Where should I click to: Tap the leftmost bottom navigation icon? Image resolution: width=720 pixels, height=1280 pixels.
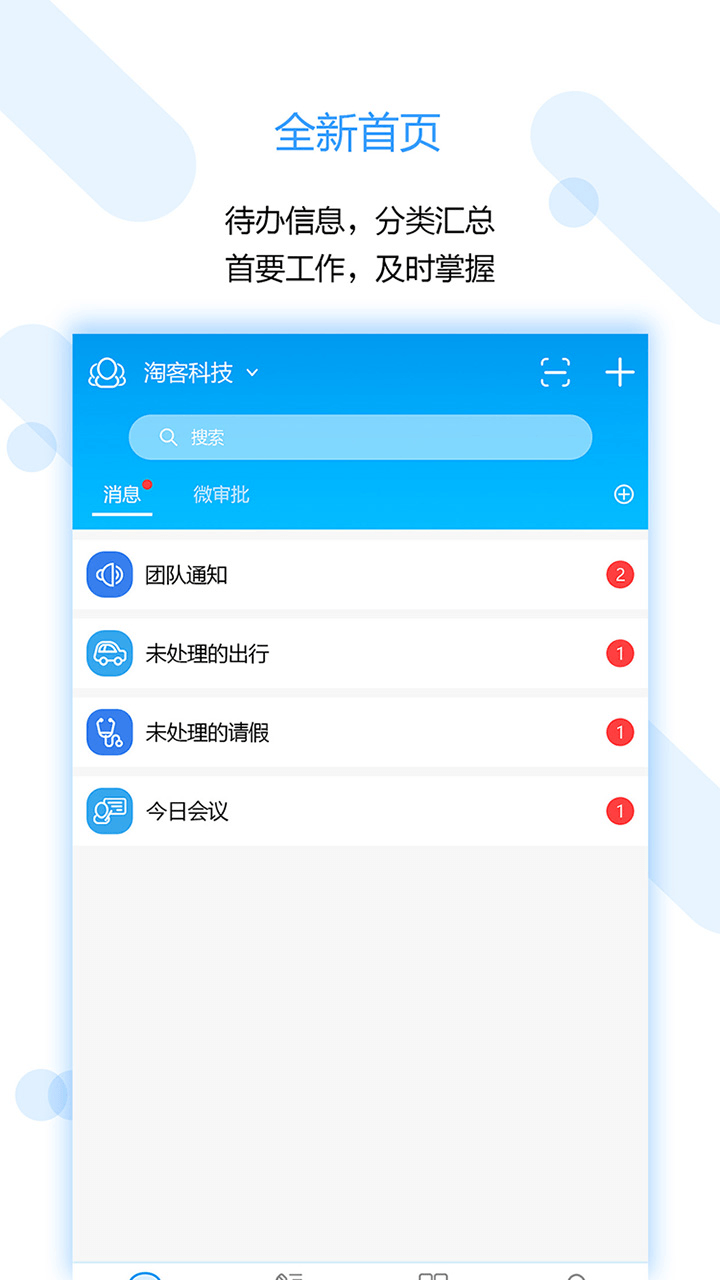click(145, 1271)
